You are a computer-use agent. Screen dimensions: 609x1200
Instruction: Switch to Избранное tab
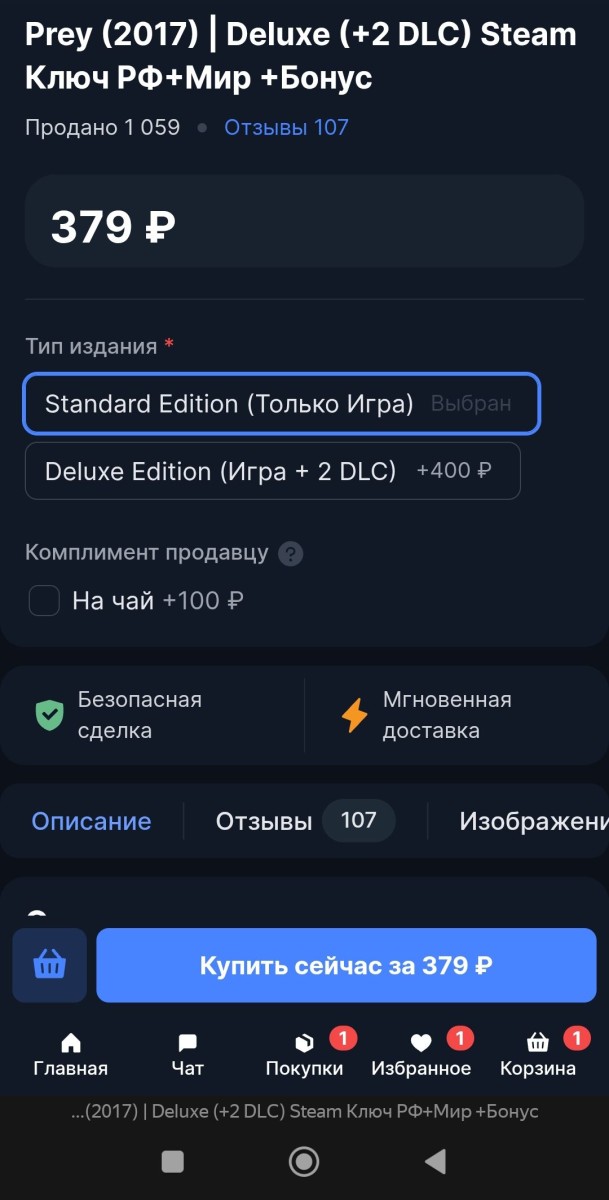click(421, 1055)
